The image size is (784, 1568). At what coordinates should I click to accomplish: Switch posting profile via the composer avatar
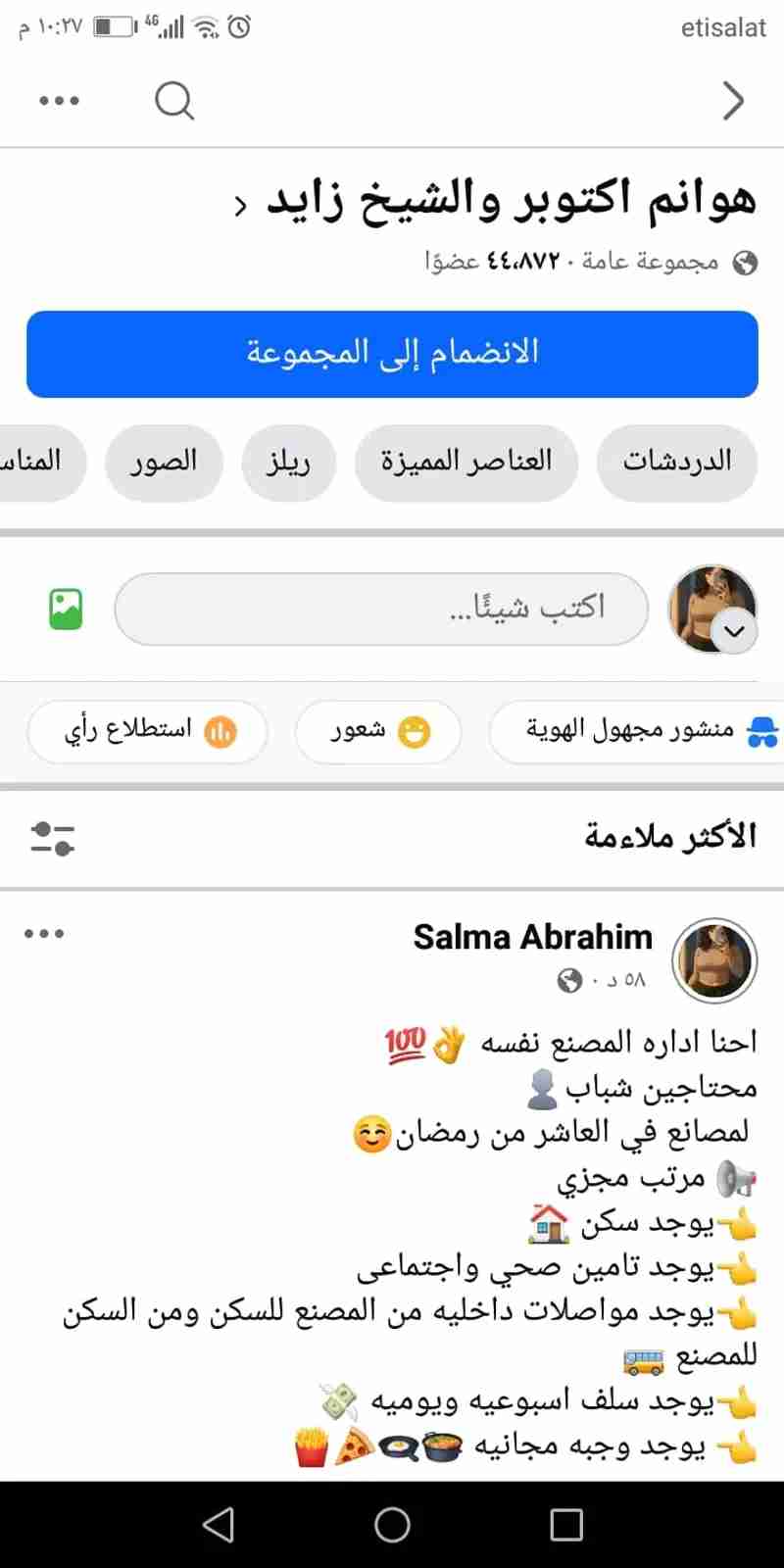pos(713,610)
